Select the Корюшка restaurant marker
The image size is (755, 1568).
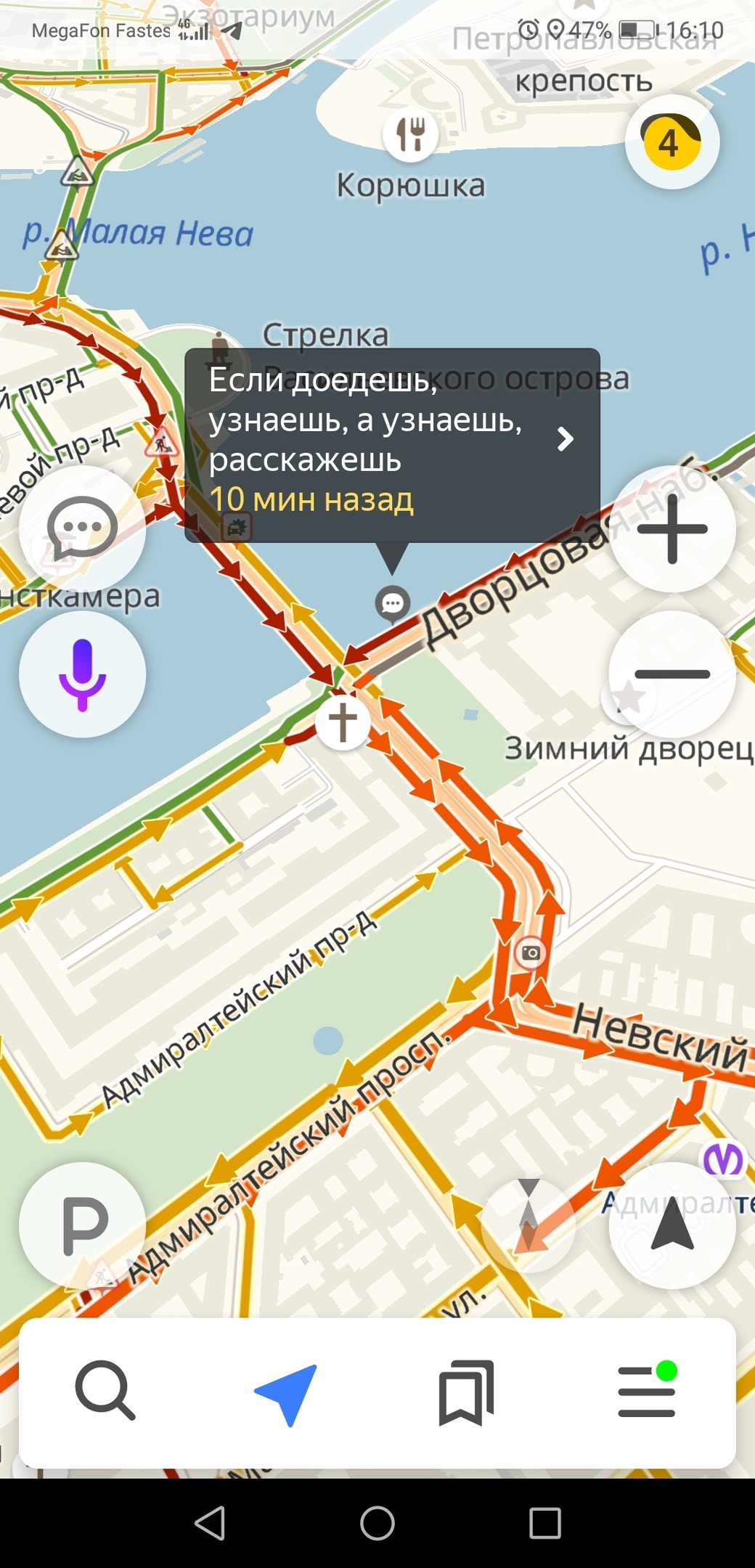point(411,134)
